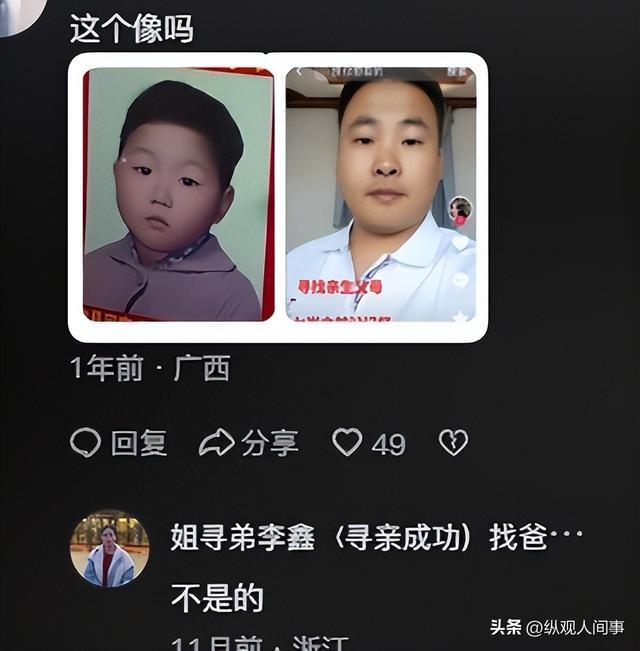Dislike the comment with the broken heart

(x=453, y=442)
